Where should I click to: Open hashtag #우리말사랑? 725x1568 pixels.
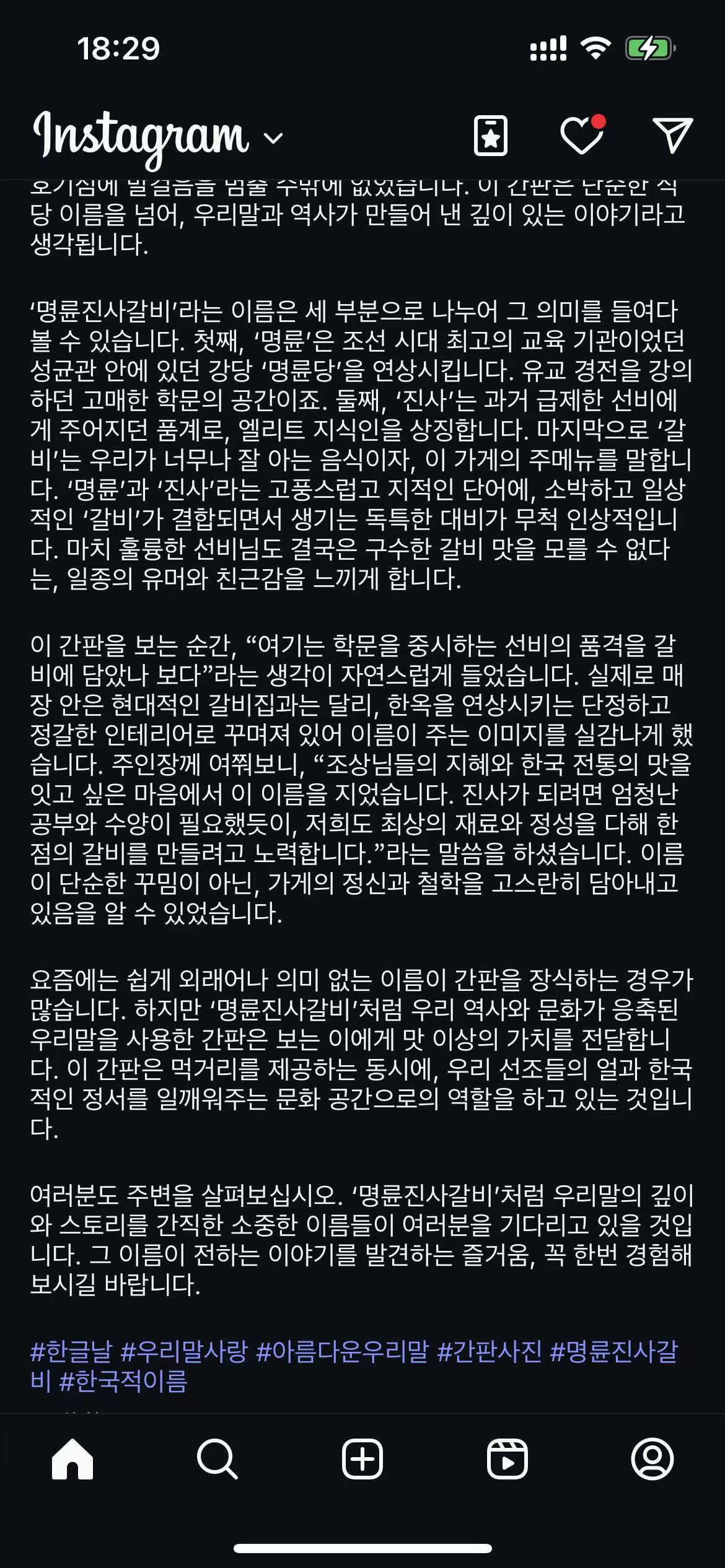click(184, 1352)
